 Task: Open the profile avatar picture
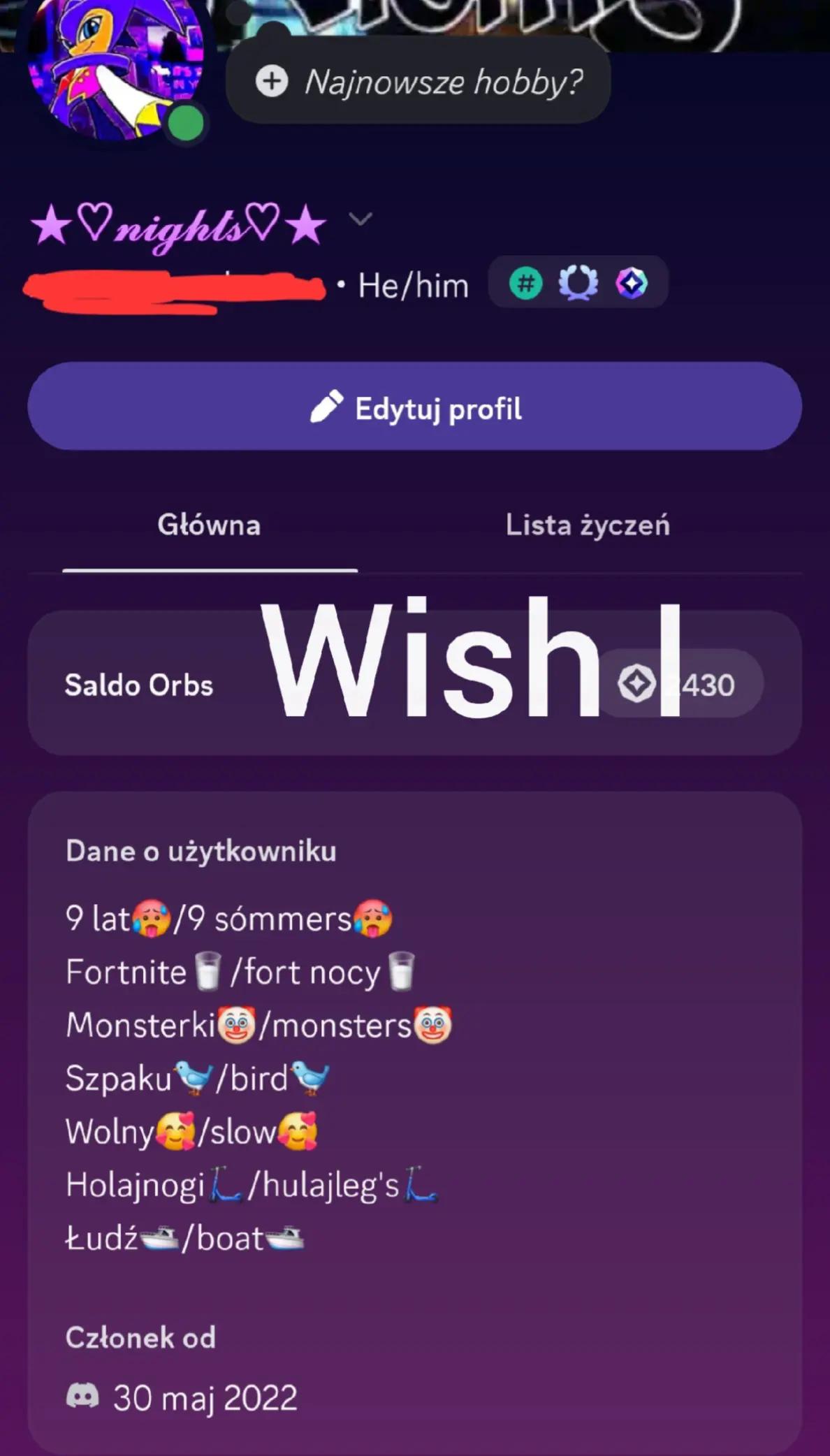click(x=116, y=67)
